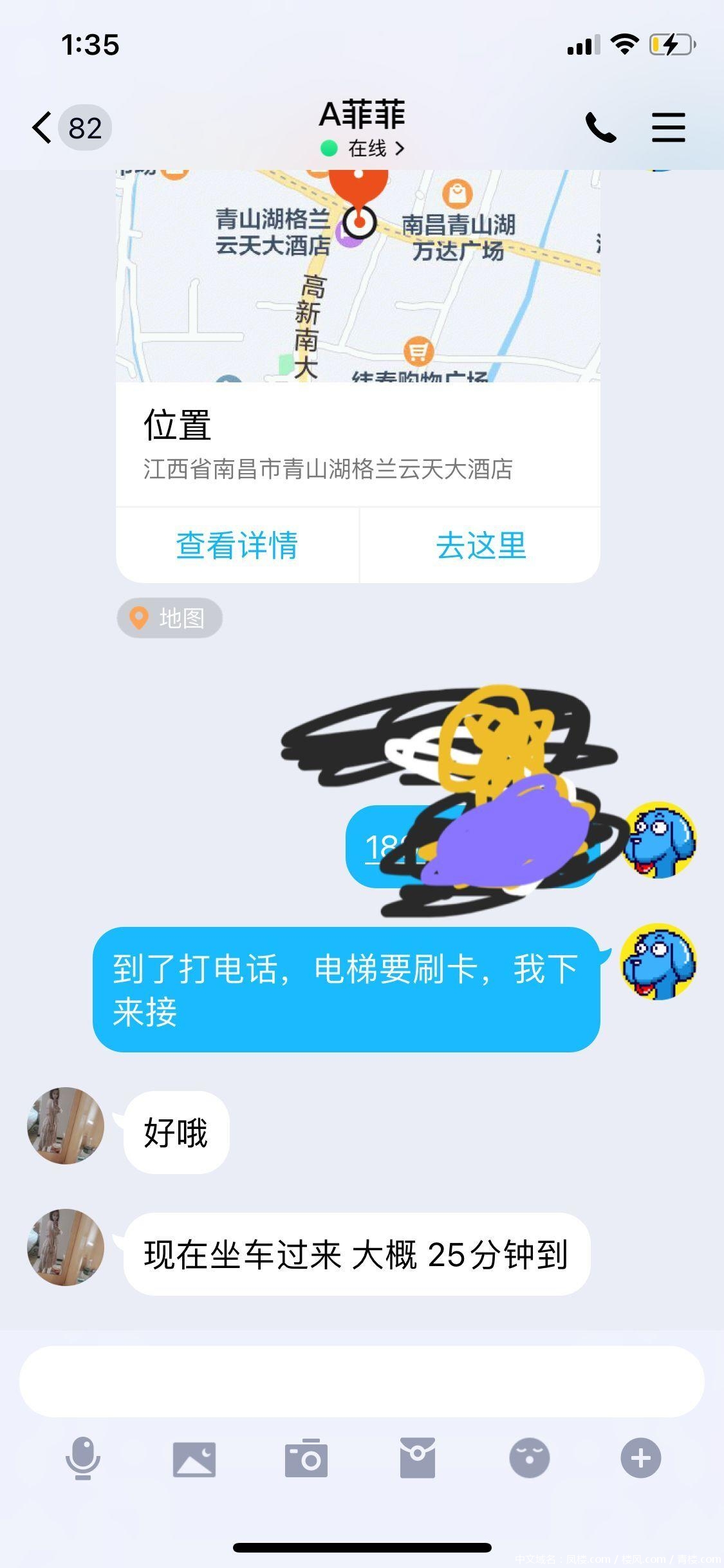Click the 地图 location pin tag

click(x=169, y=617)
